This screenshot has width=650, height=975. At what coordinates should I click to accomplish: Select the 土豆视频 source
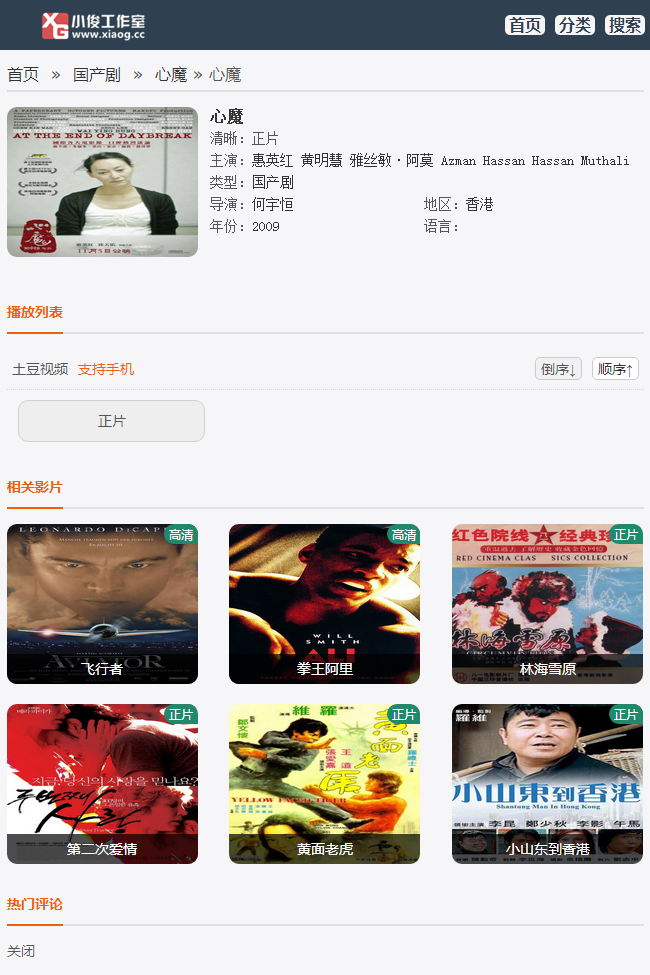pyautogui.click(x=40, y=369)
